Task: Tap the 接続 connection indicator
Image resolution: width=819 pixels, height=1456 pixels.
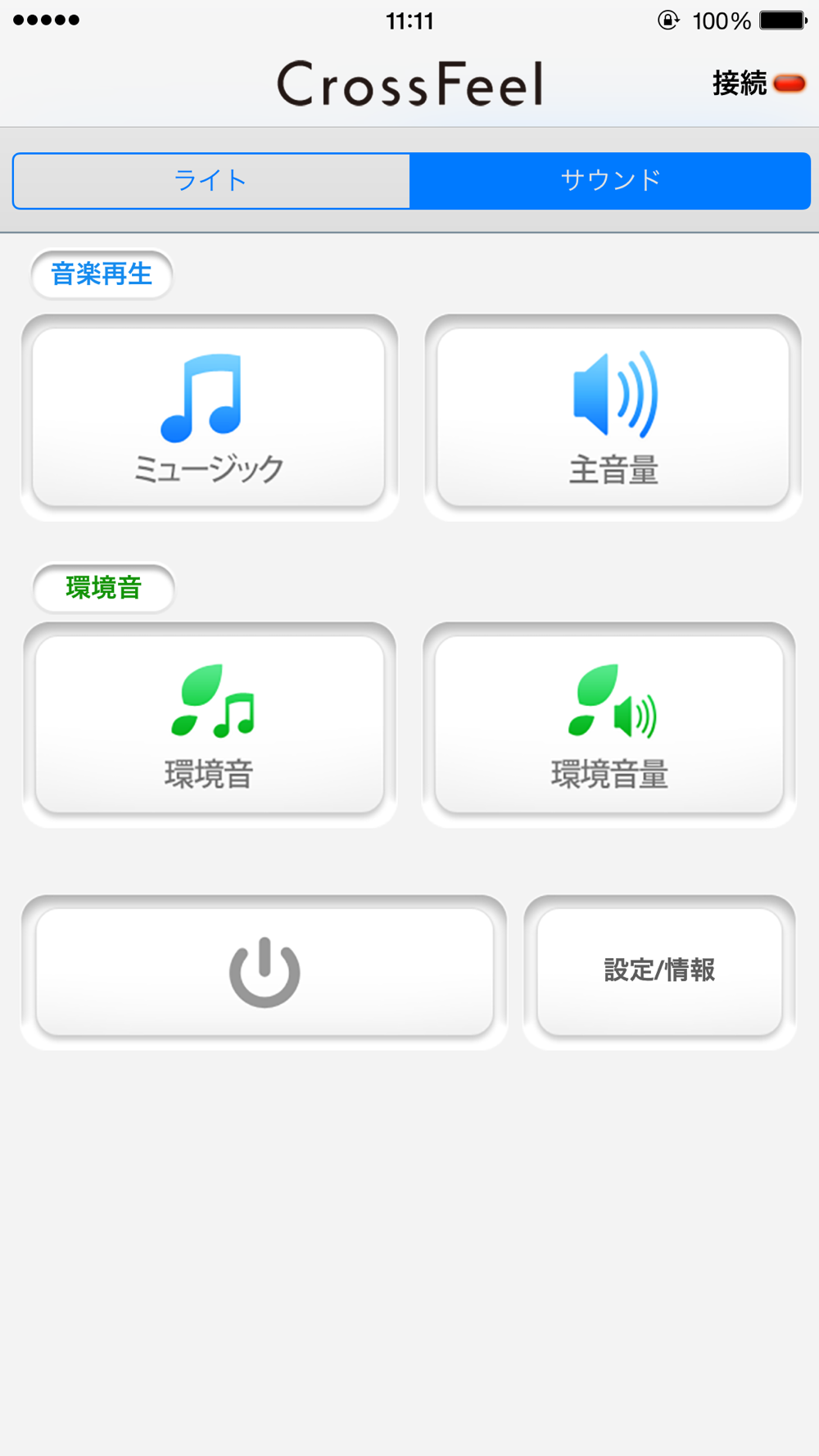Action: tap(759, 84)
